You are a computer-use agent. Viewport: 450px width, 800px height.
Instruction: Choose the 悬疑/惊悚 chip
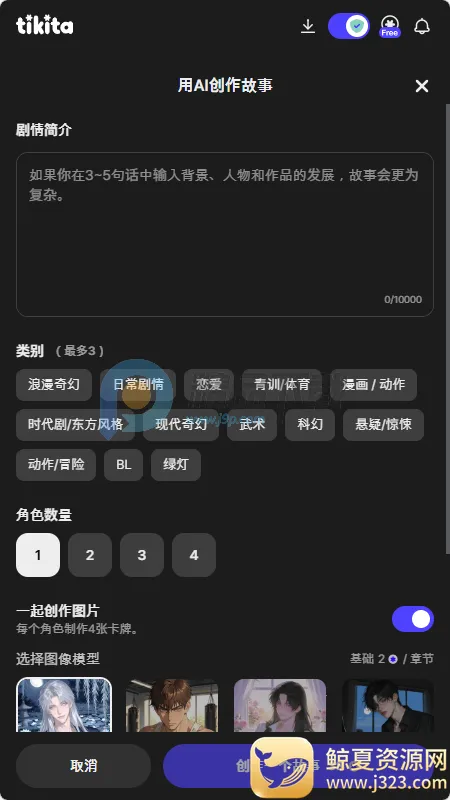click(x=384, y=424)
